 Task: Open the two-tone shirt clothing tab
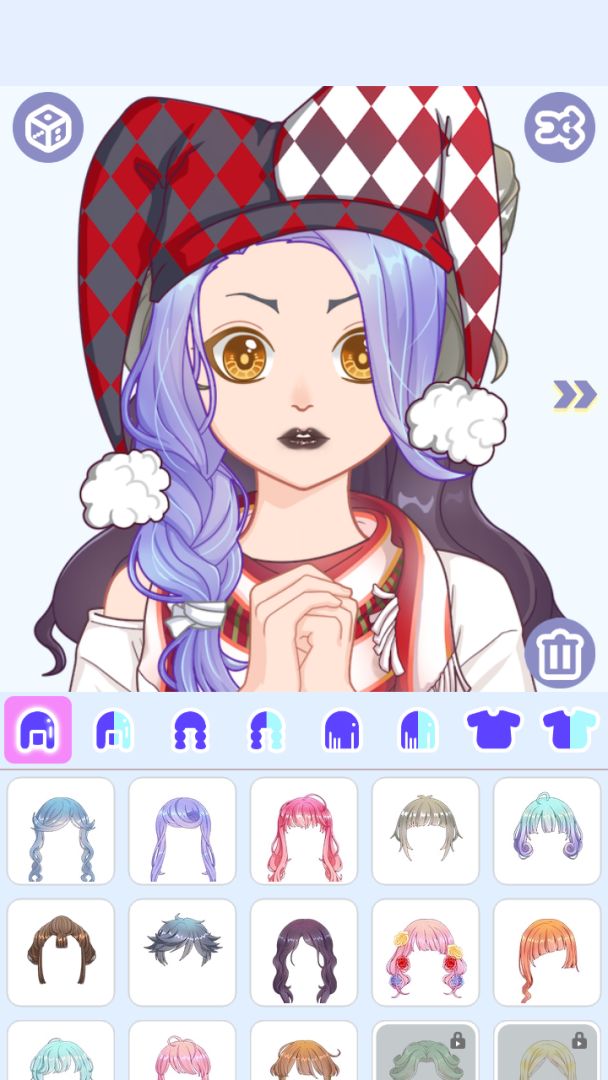click(569, 730)
